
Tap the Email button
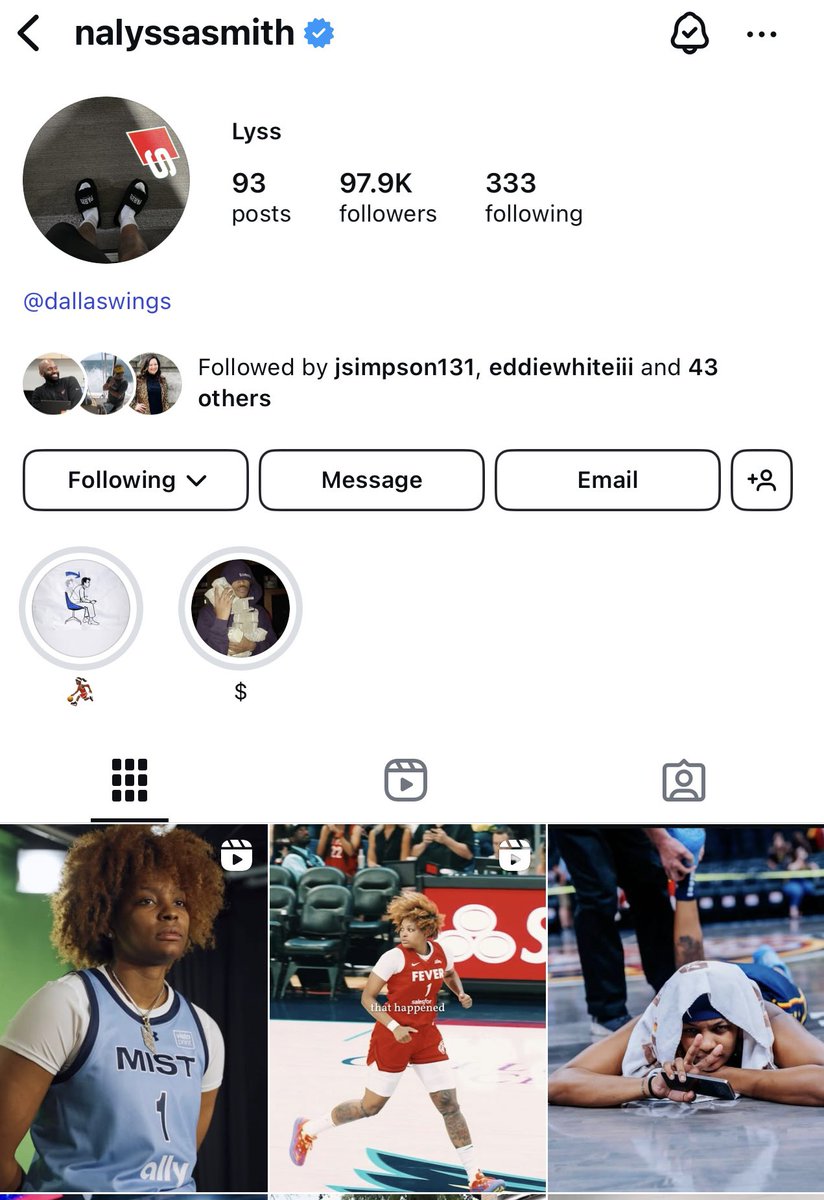point(607,480)
